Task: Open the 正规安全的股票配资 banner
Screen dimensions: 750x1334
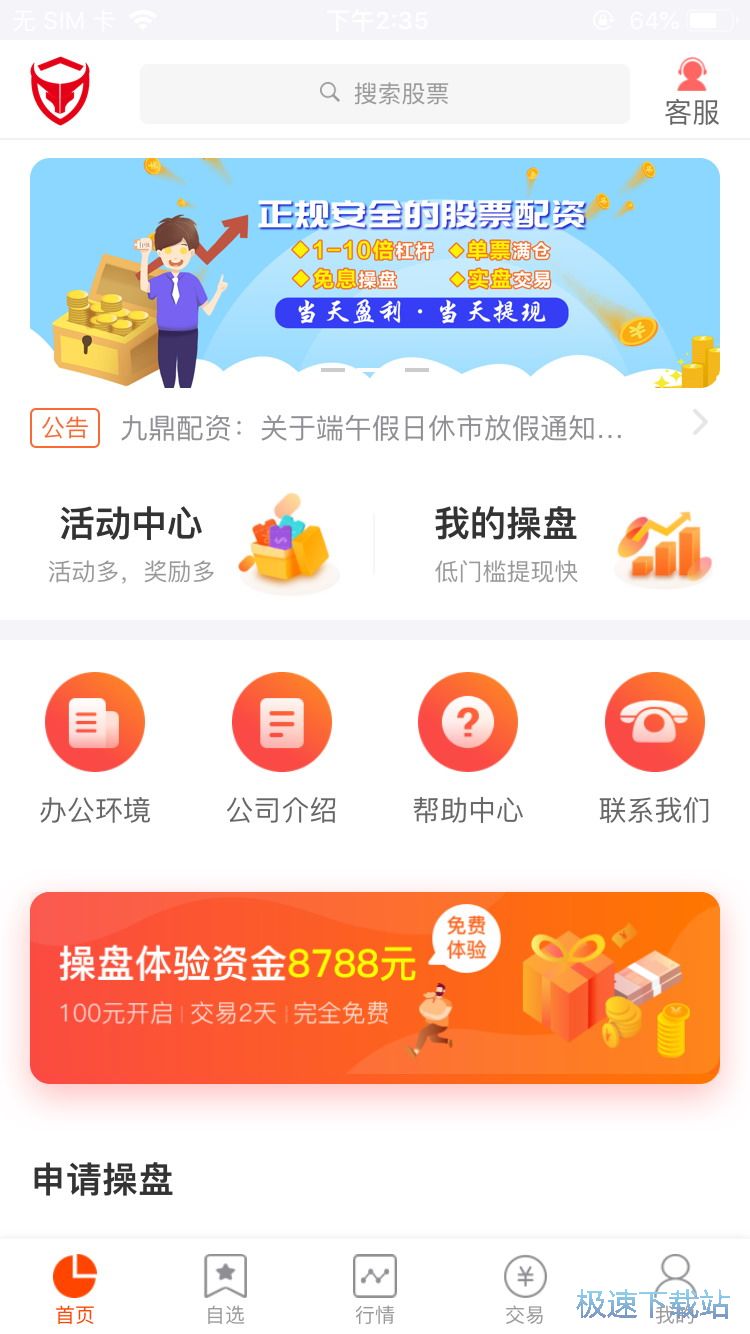Action: click(375, 272)
